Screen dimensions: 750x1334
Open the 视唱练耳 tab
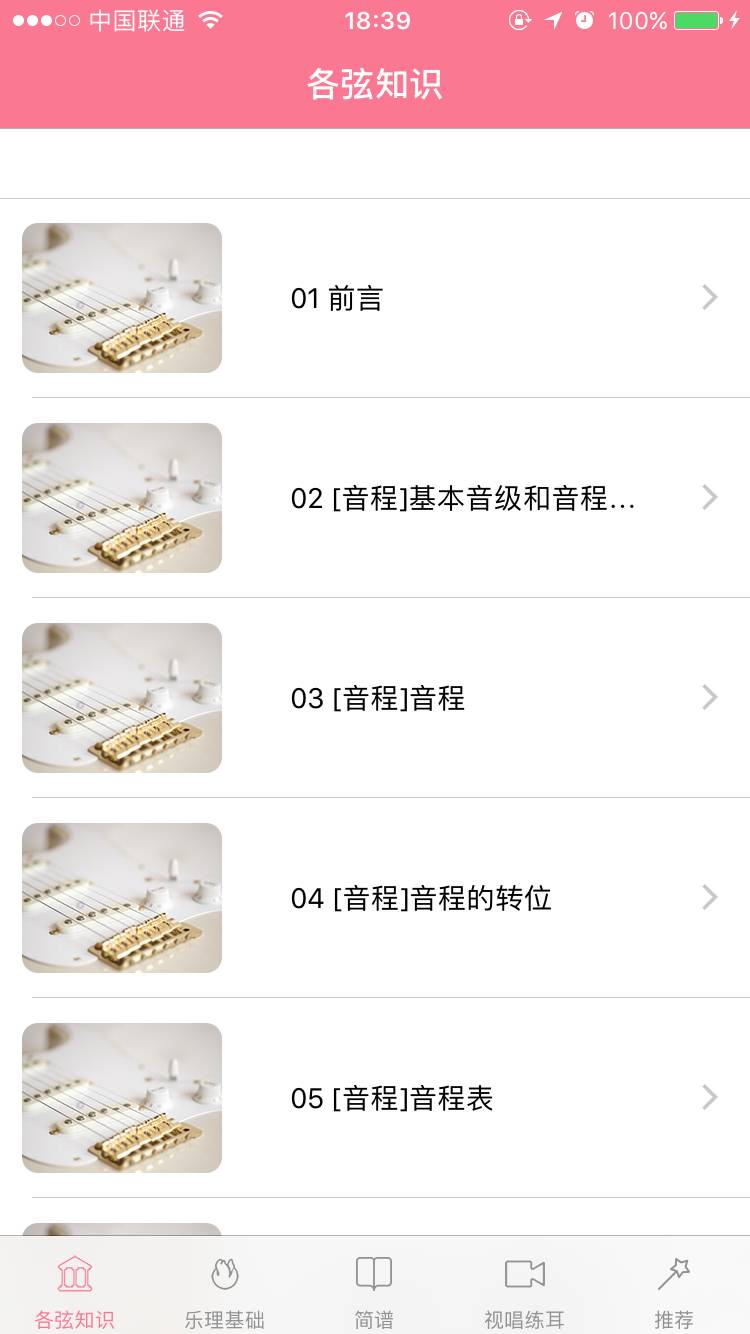tap(524, 1290)
